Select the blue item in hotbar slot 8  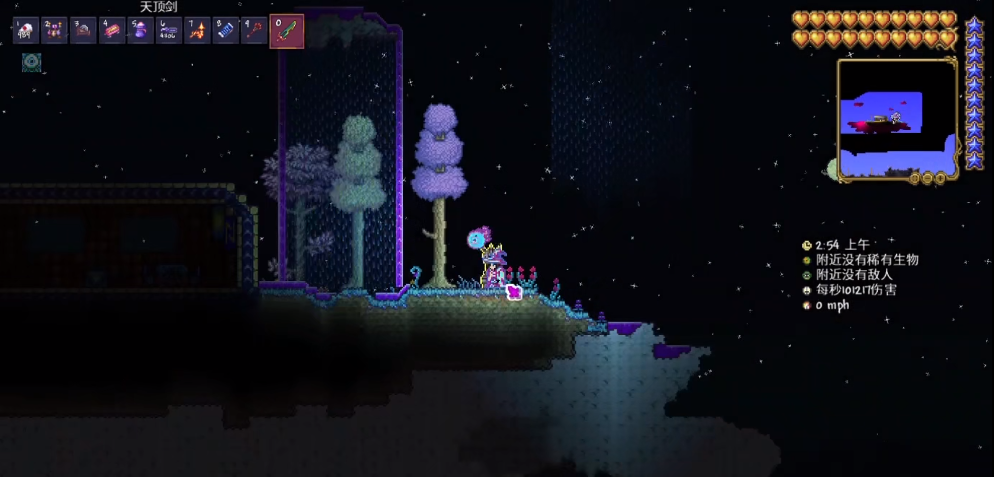(226, 31)
